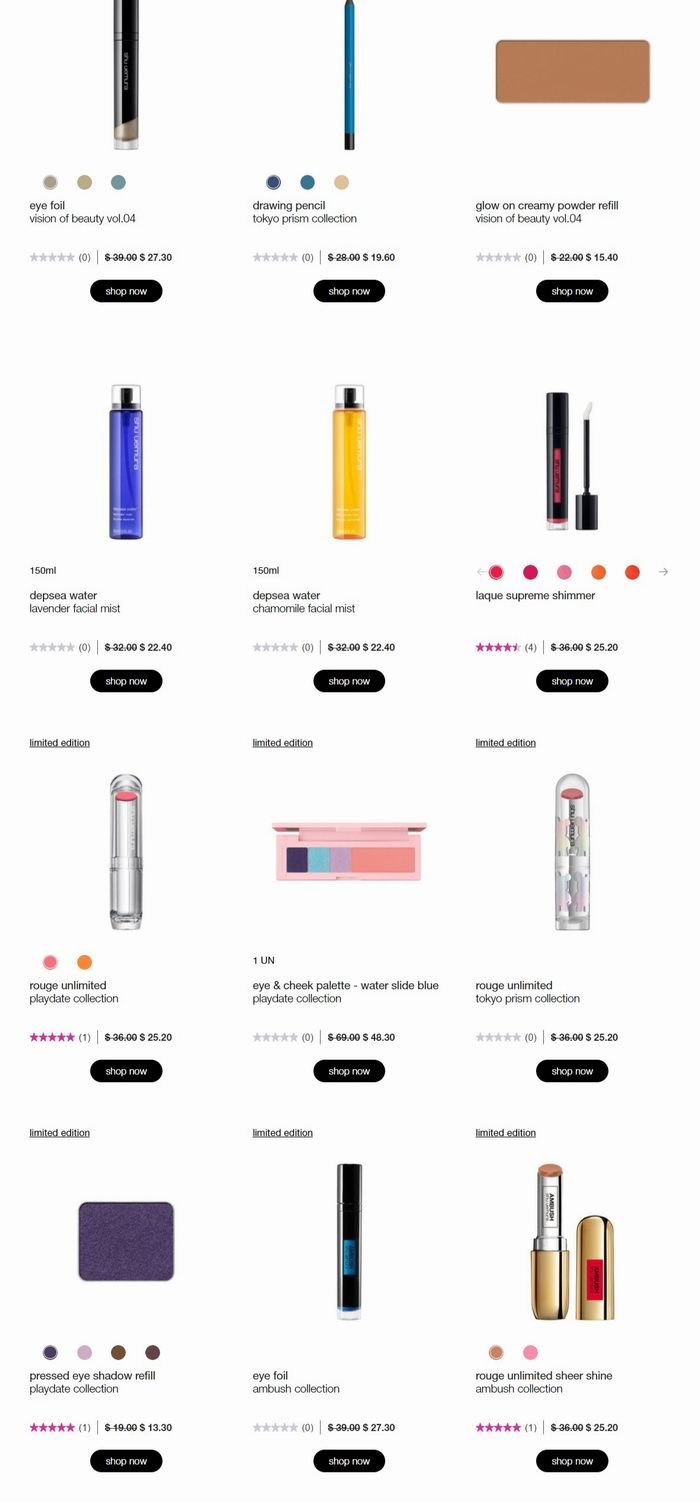Shop now for laque supreme shimmer

(x=572, y=681)
